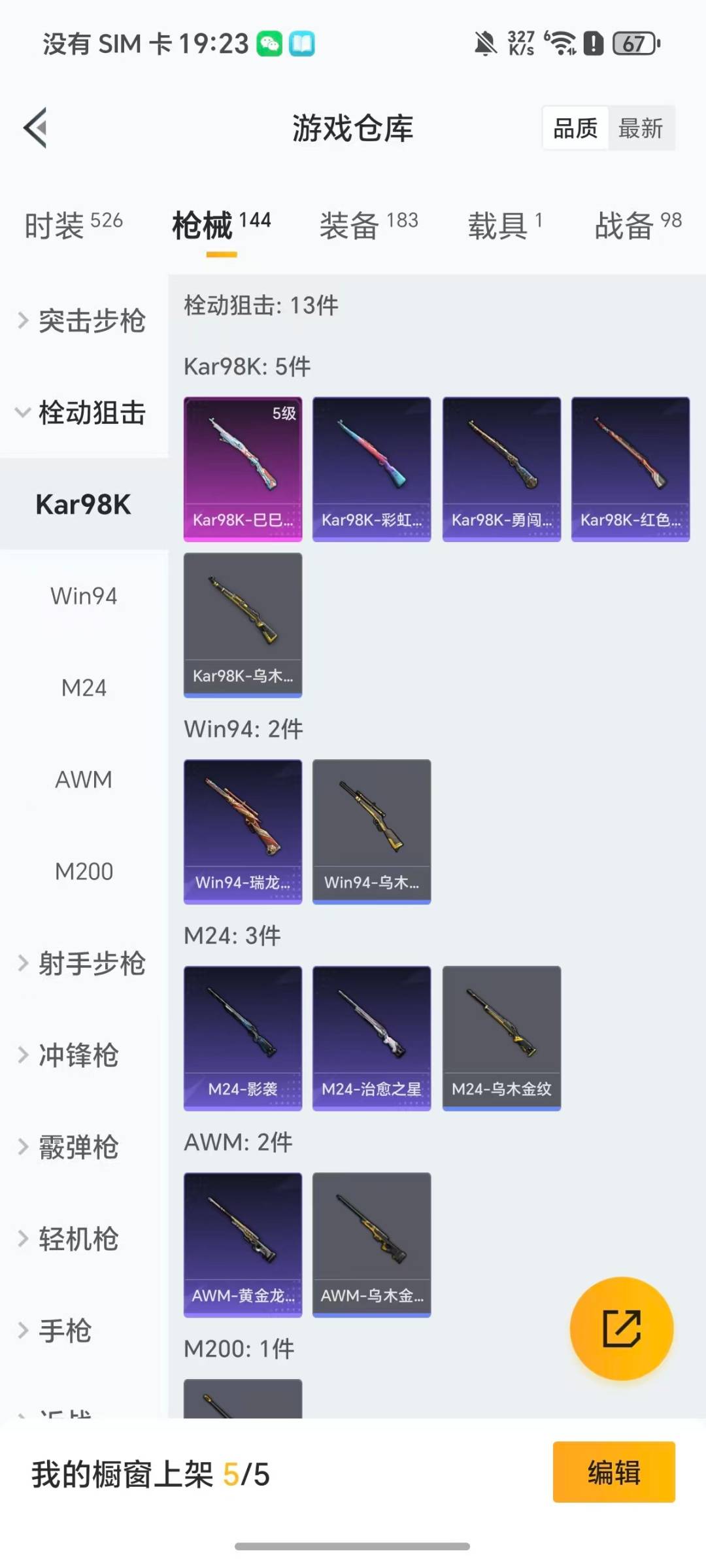Switch to the 战备 tab

[x=637, y=226]
